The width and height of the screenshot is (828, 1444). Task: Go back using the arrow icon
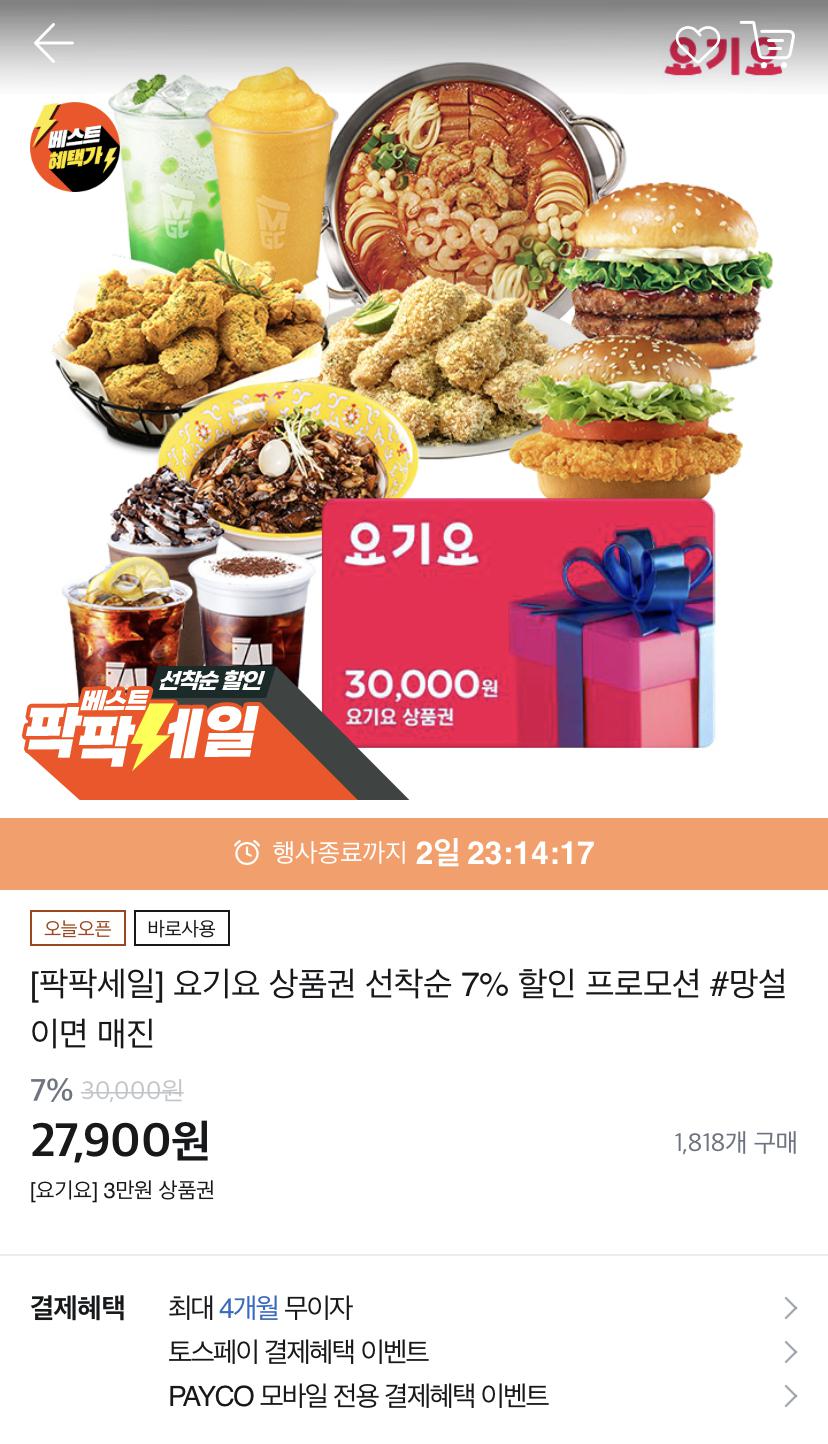[53, 43]
